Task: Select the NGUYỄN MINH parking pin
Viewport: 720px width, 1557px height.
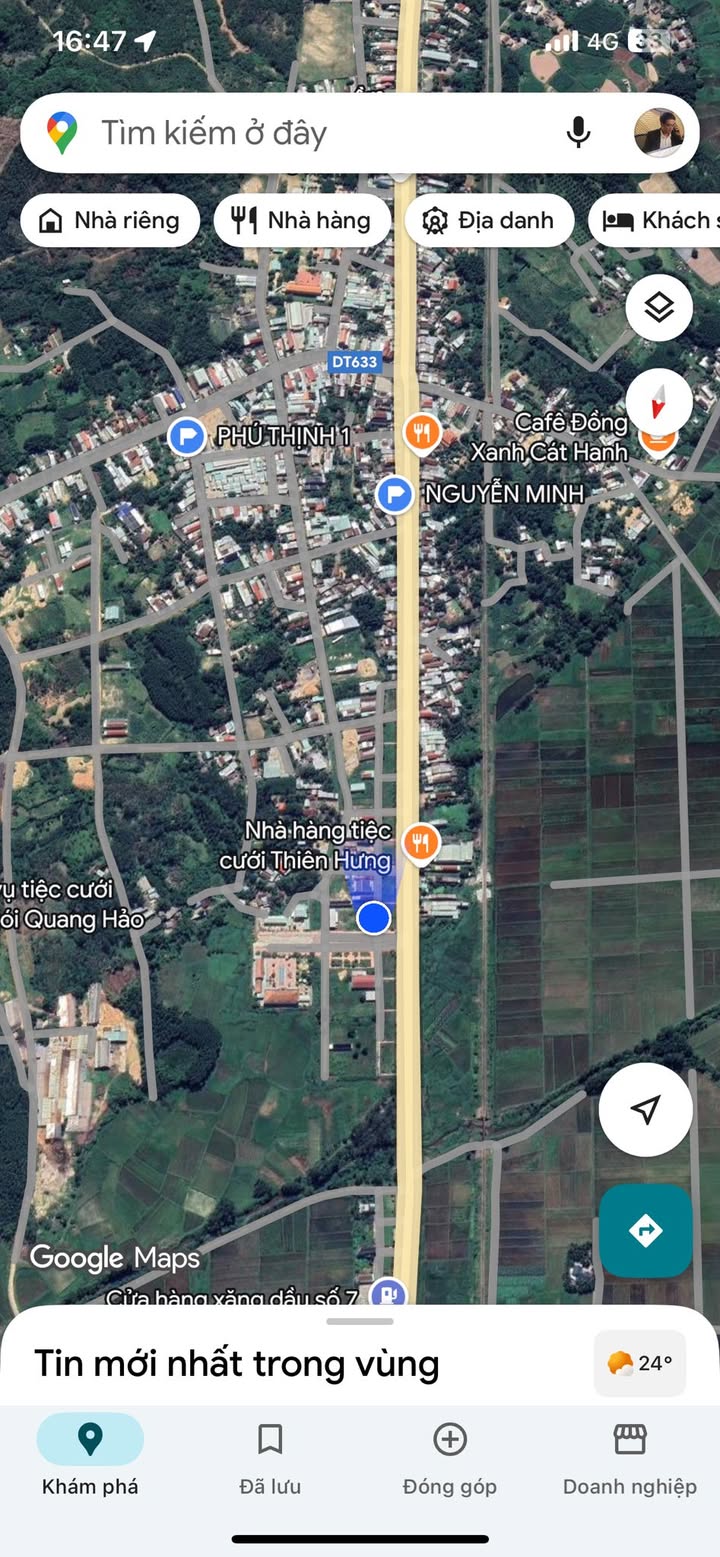Action: (395, 494)
